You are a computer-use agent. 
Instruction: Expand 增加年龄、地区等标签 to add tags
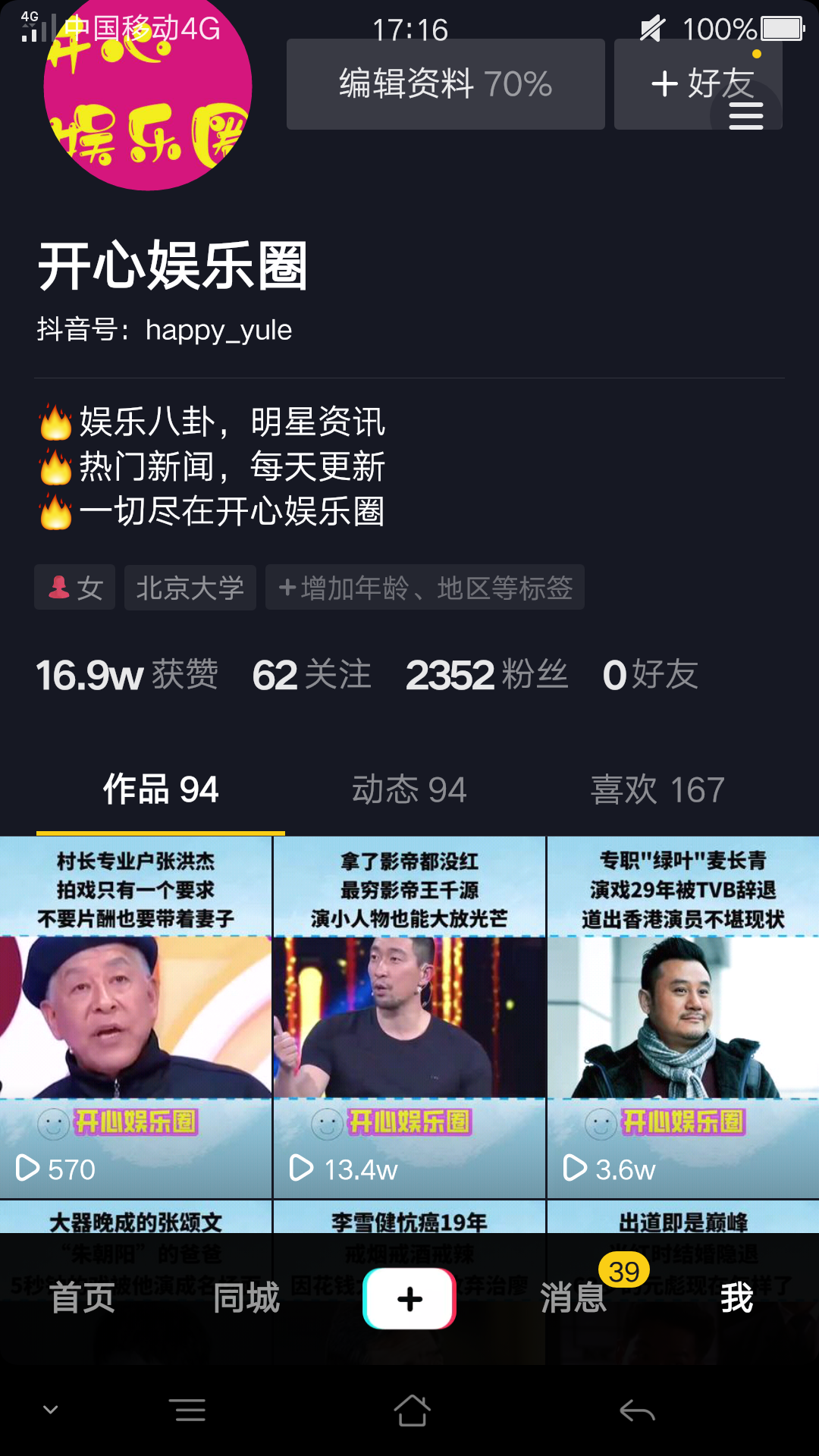pyautogui.click(x=424, y=588)
